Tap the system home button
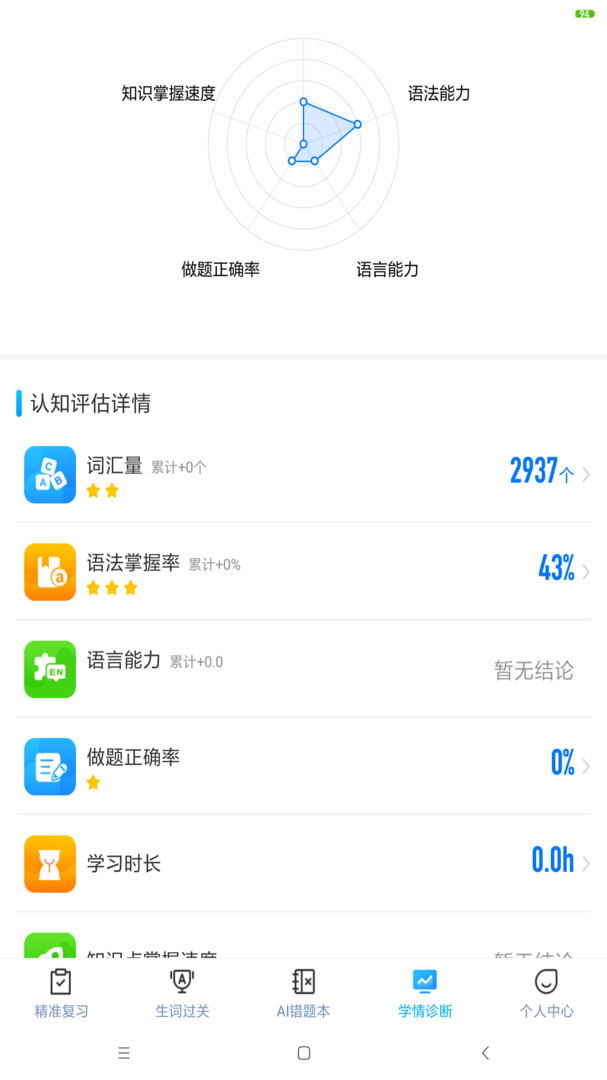The image size is (607, 1080). pyautogui.click(x=304, y=1052)
